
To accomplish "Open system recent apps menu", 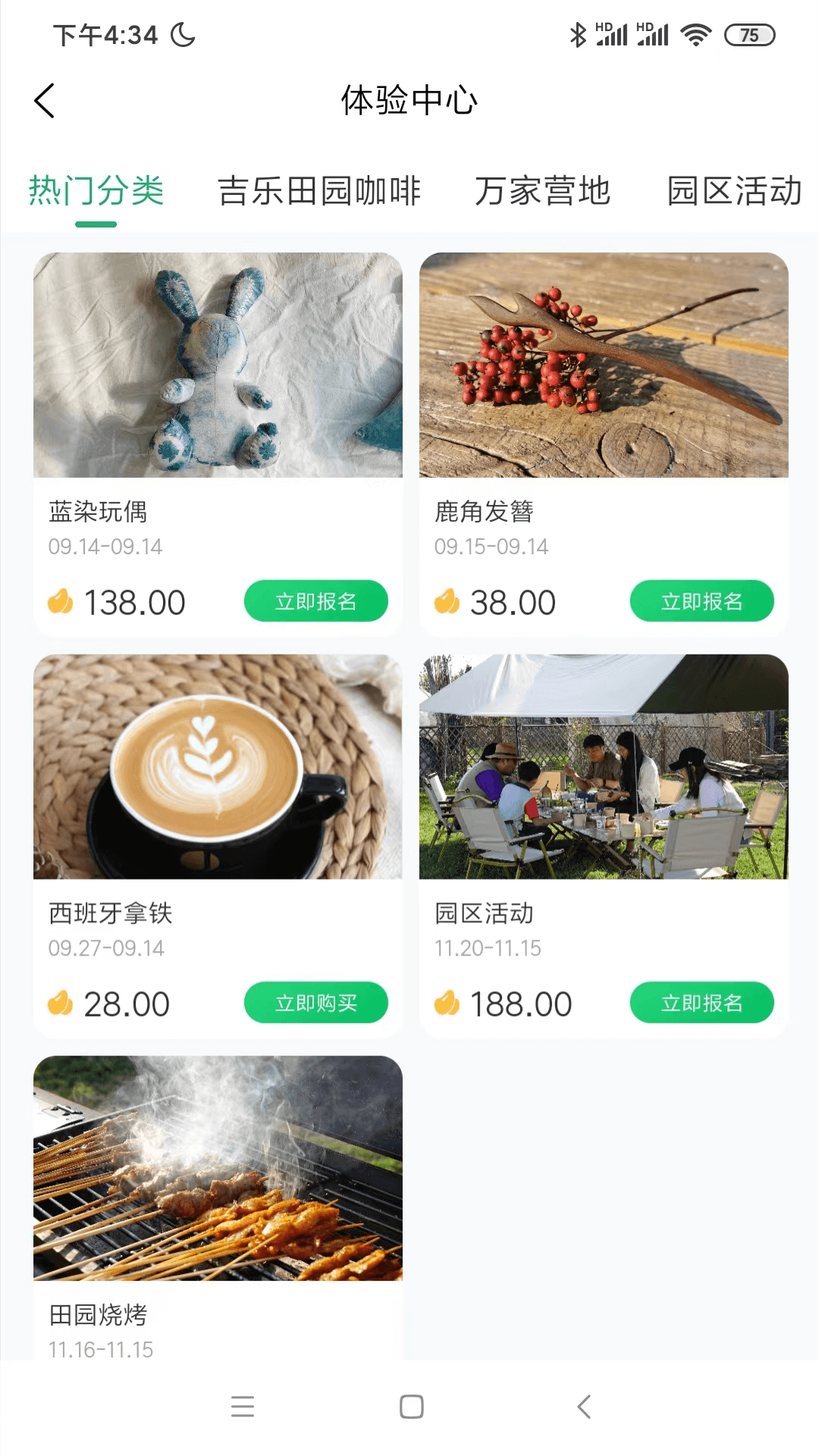I will click(243, 1407).
